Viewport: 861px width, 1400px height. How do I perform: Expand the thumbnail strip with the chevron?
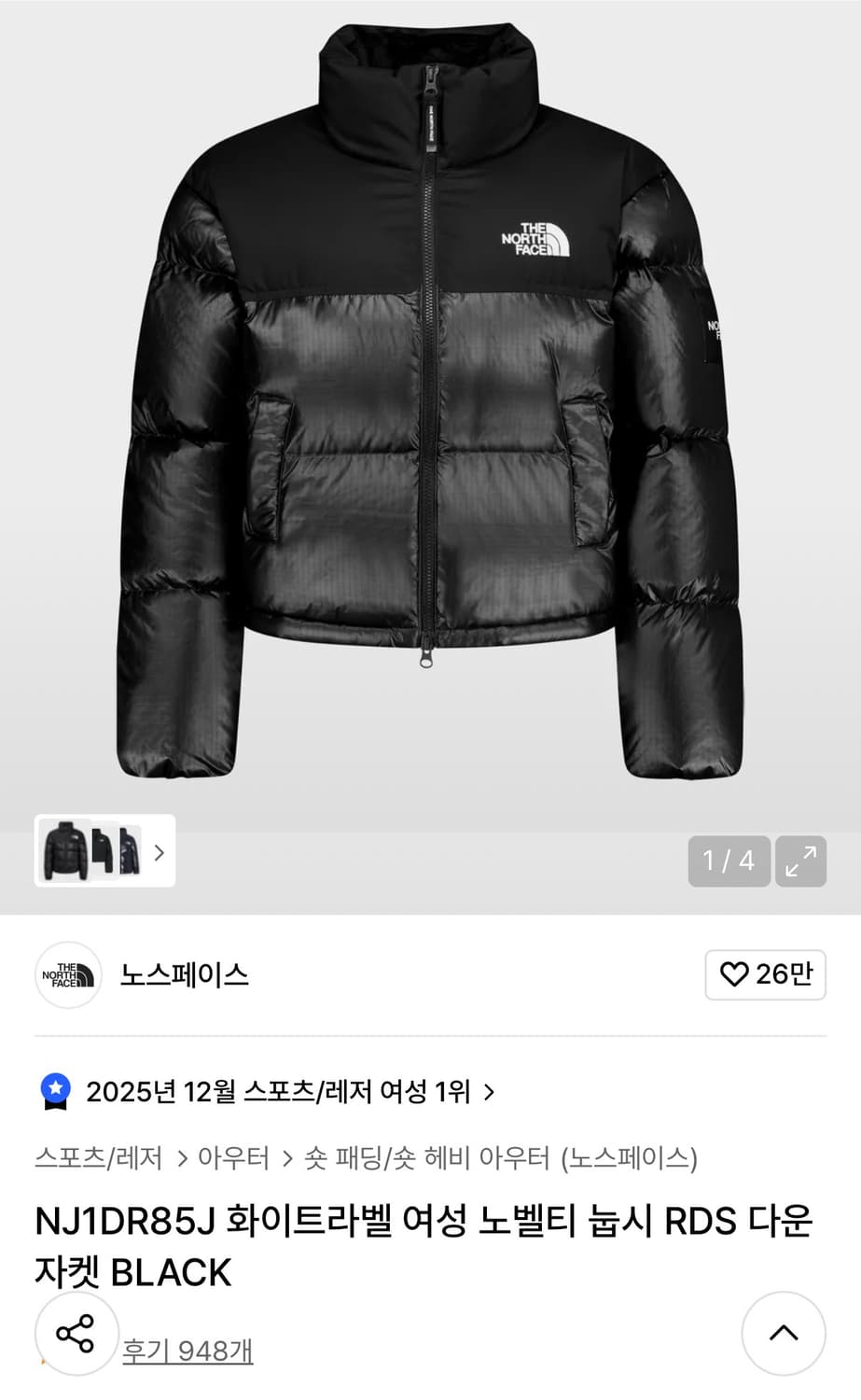tap(160, 853)
